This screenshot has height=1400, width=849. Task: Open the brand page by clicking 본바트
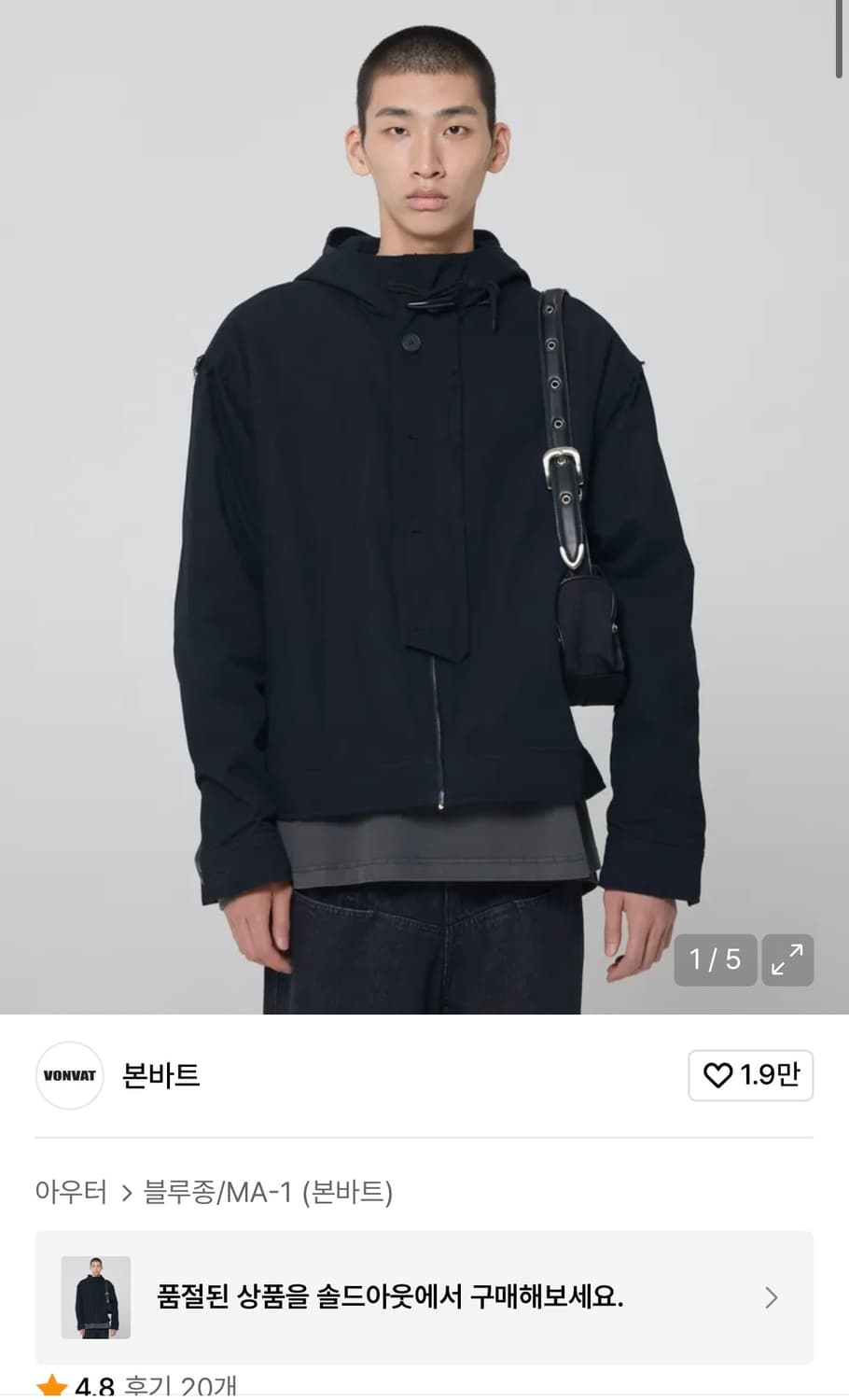pos(159,1075)
